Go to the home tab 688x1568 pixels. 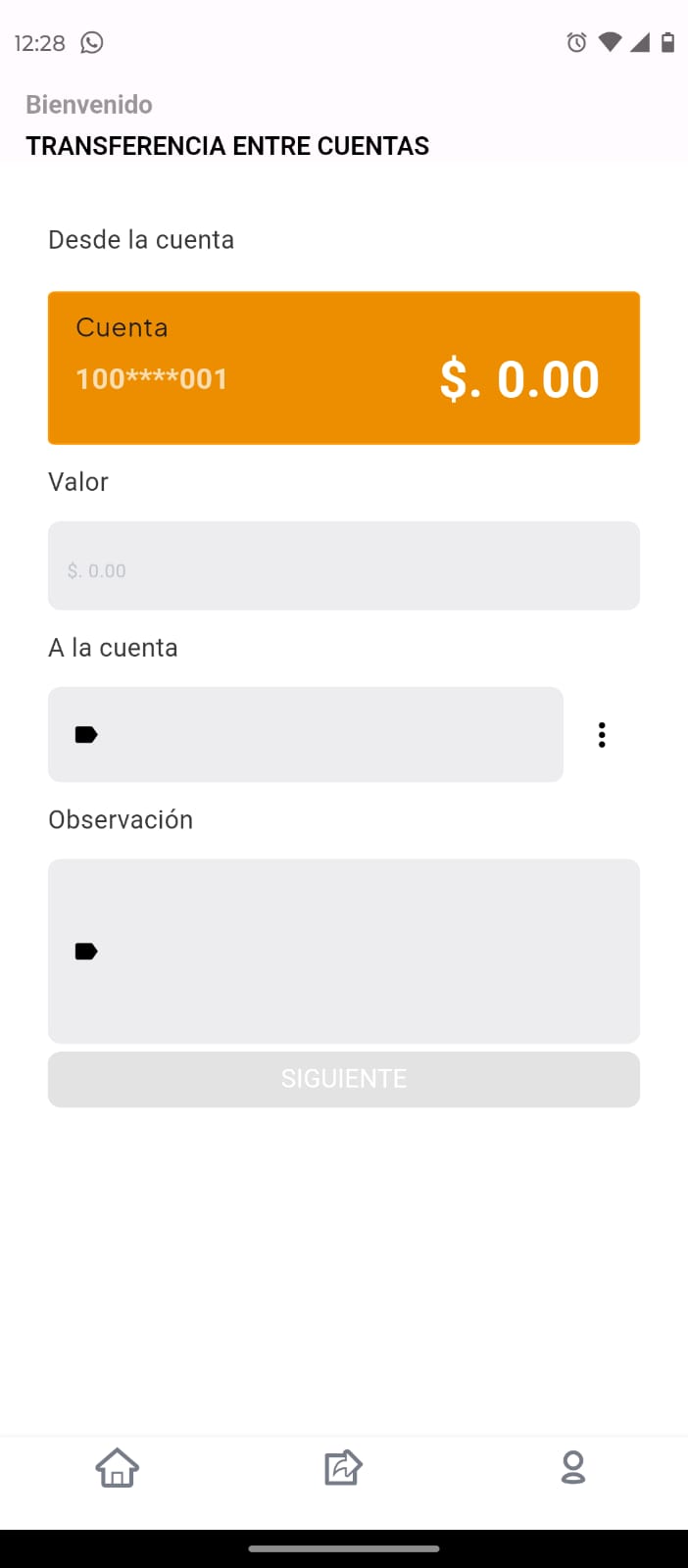117,1468
